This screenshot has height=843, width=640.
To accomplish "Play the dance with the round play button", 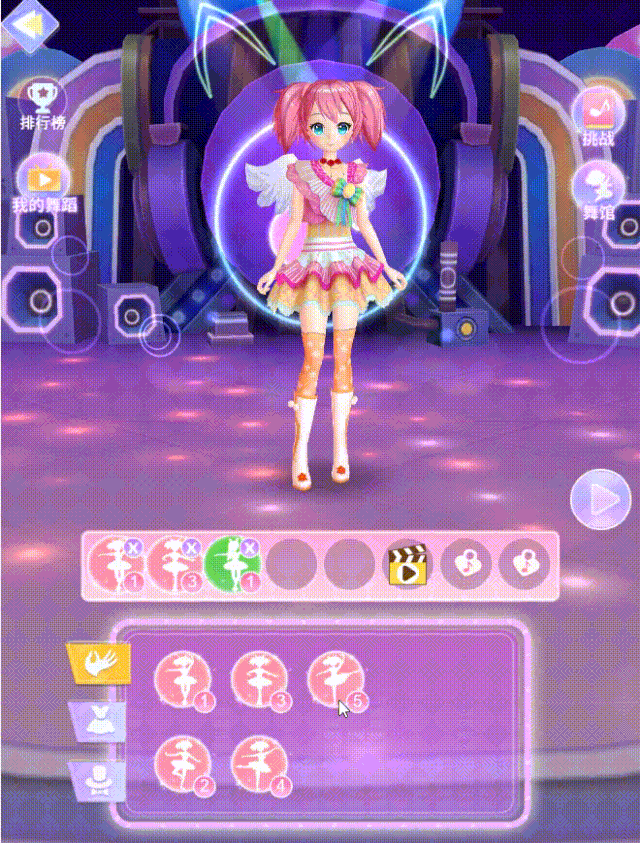I will click(x=598, y=499).
